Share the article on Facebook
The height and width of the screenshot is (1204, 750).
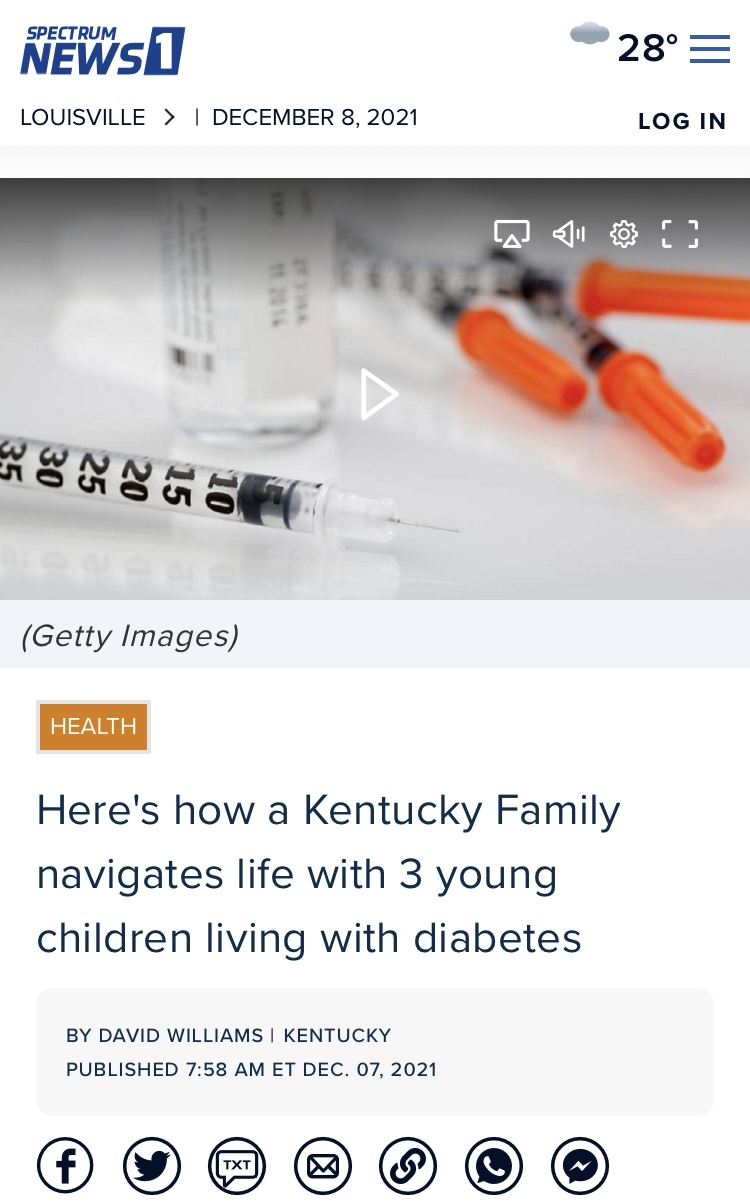pos(65,1166)
